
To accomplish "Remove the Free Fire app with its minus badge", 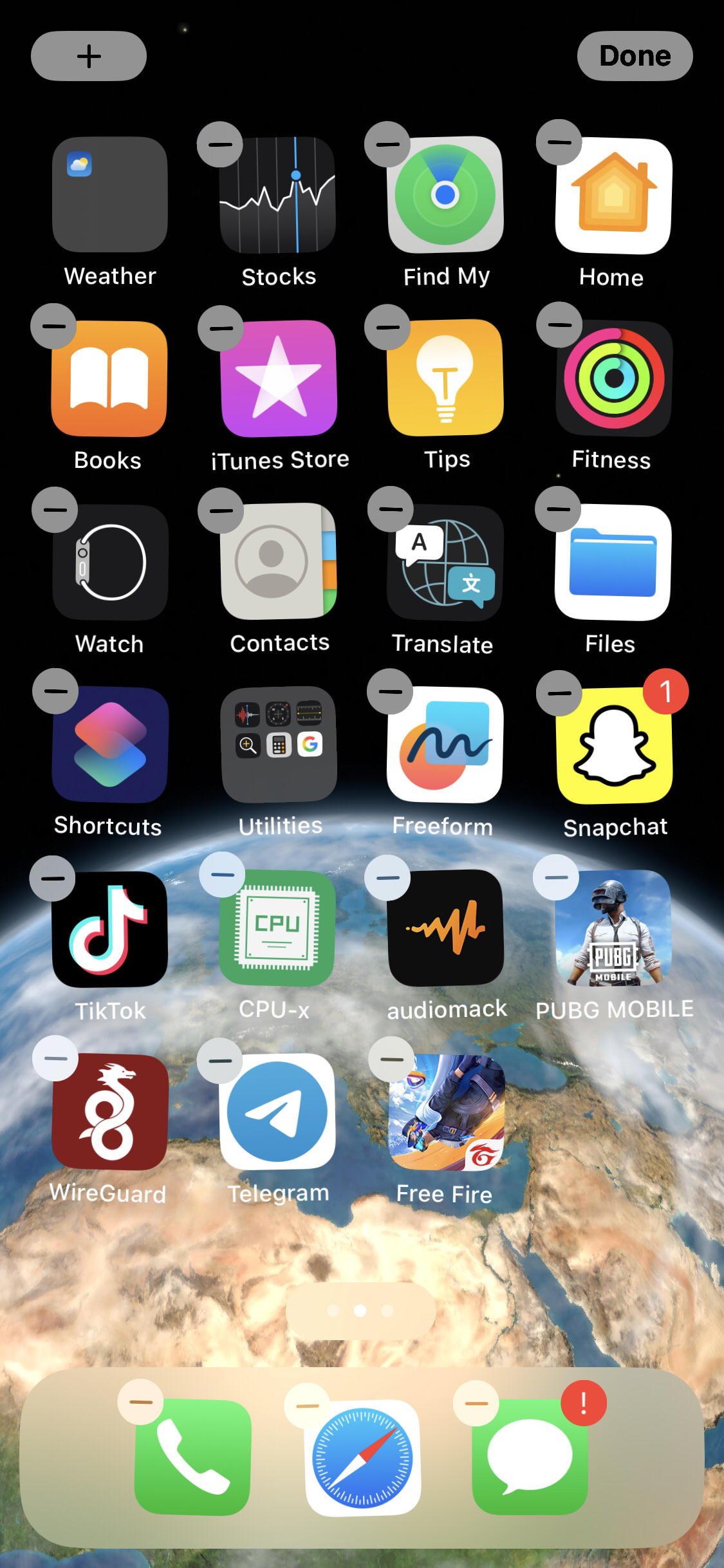I will (x=391, y=1059).
